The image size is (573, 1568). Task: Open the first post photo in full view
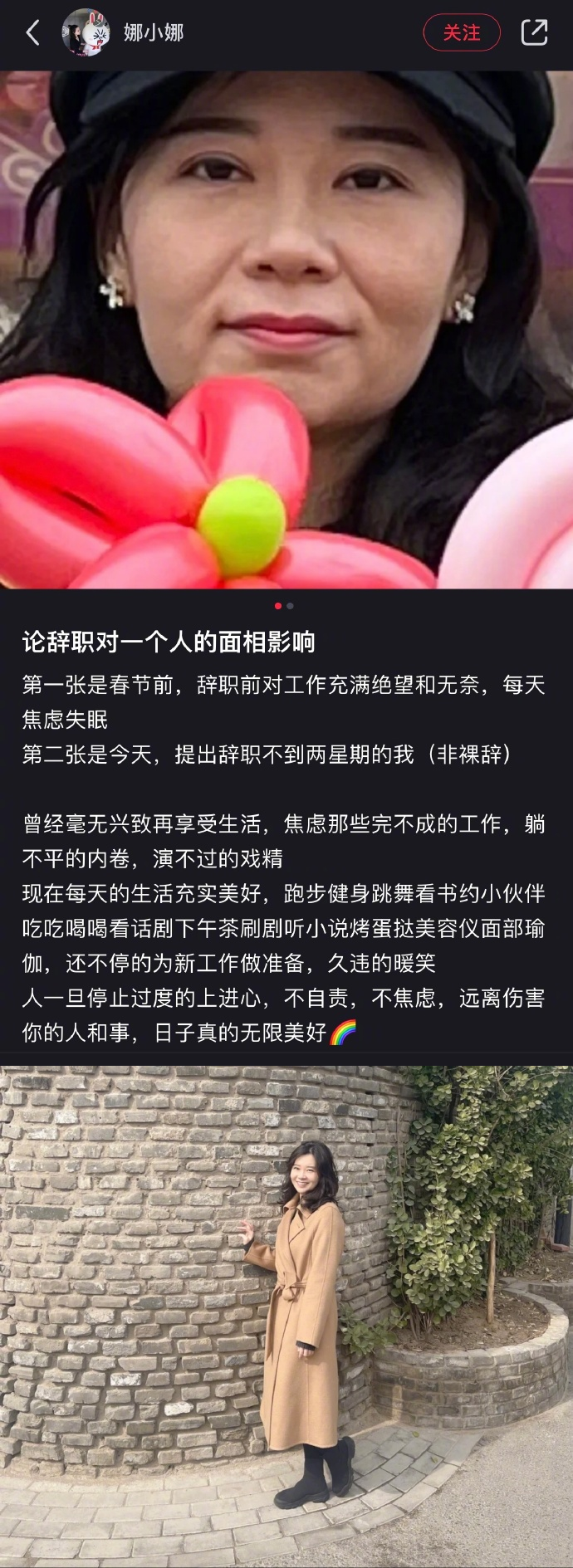pos(286,329)
